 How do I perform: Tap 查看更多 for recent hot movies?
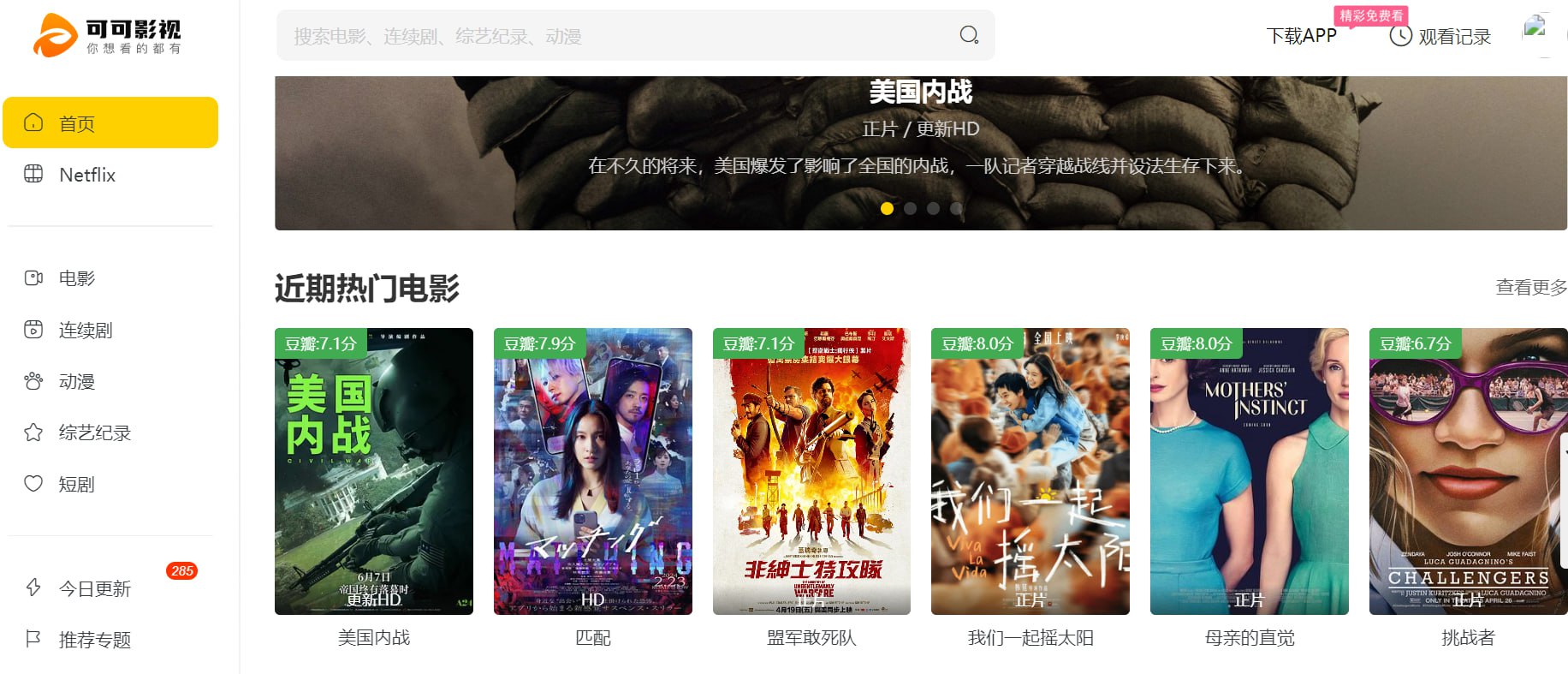point(1530,287)
